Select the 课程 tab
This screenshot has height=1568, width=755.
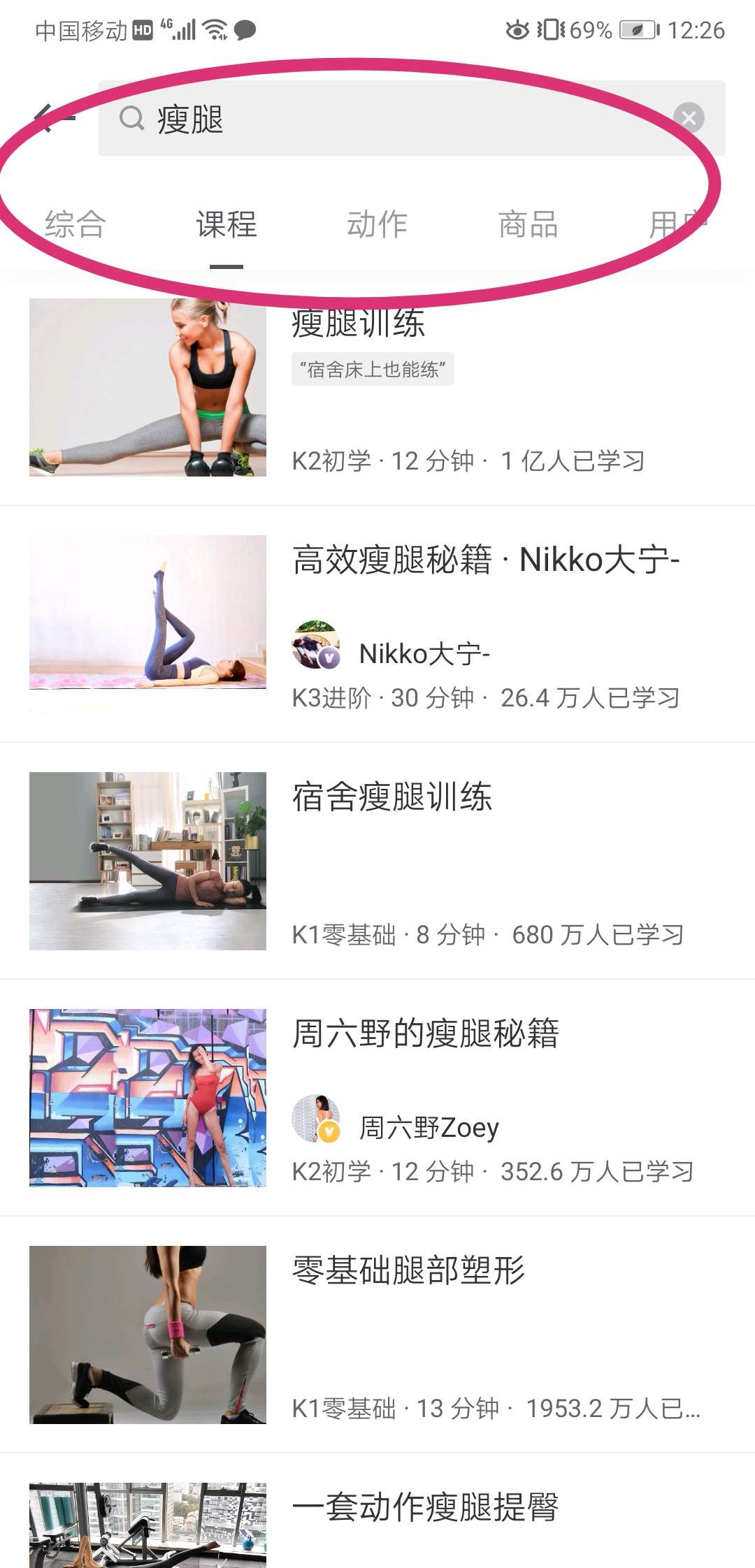point(226,225)
